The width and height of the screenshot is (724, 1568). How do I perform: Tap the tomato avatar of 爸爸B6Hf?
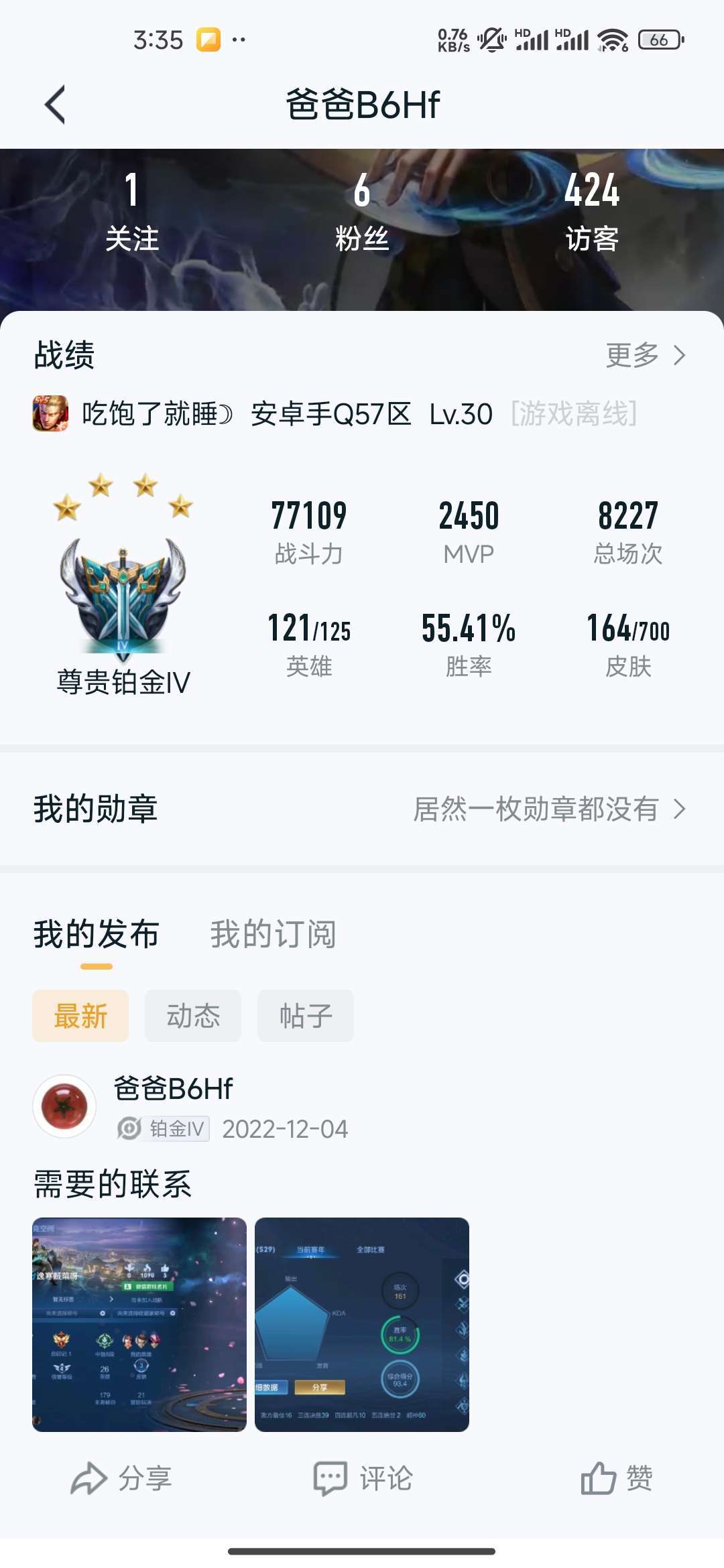click(64, 1106)
